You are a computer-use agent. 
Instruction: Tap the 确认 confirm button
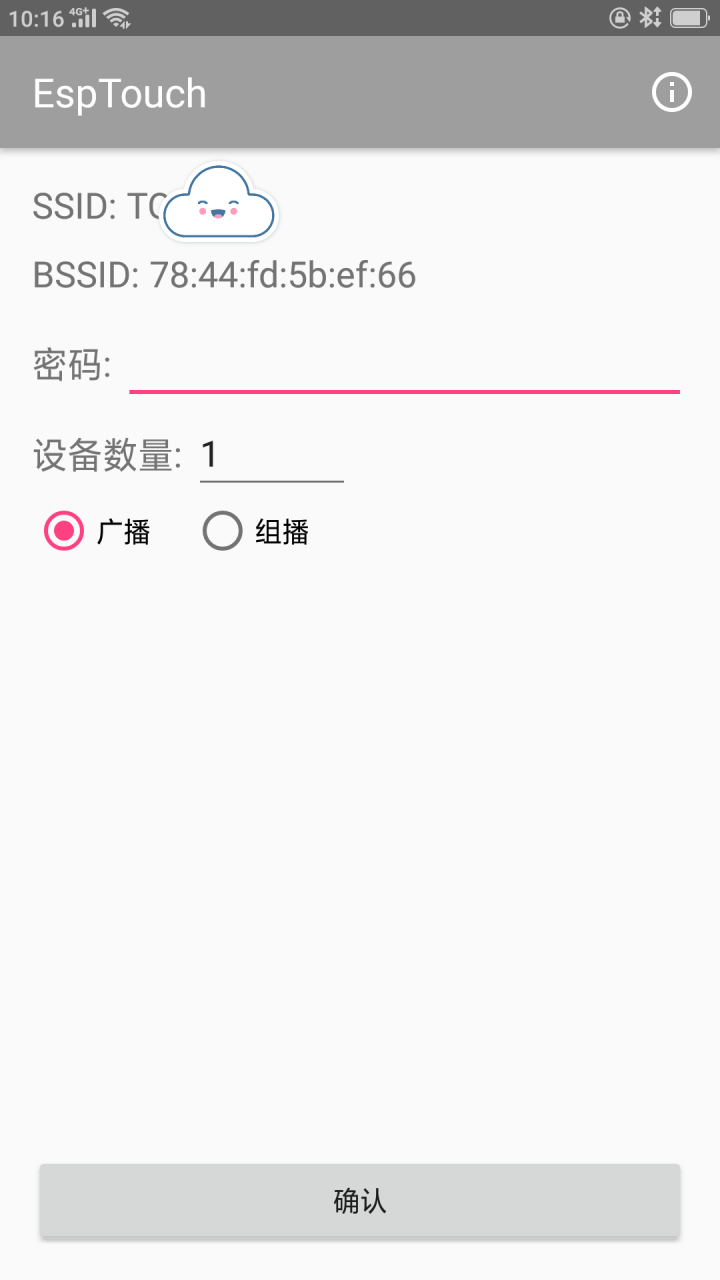click(x=360, y=1200)
